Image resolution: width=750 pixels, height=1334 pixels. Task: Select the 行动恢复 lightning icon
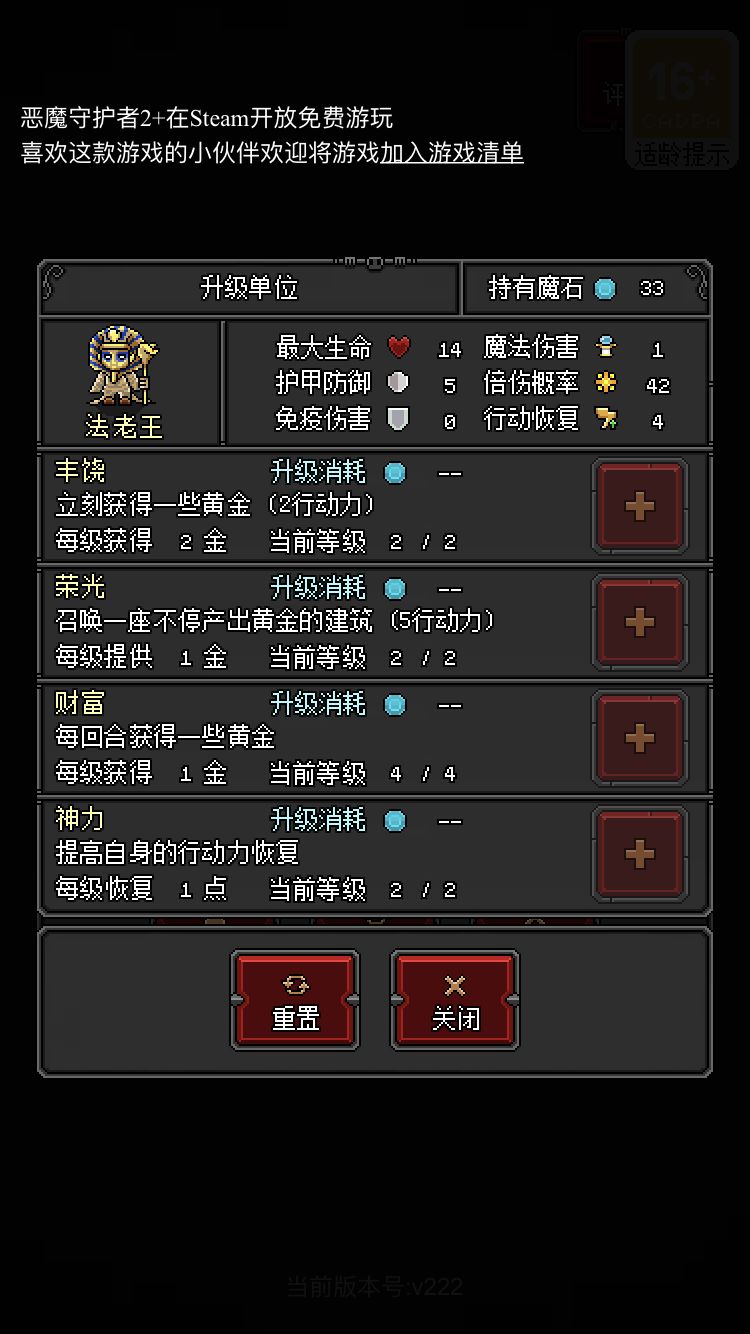(x=607, y=419)
